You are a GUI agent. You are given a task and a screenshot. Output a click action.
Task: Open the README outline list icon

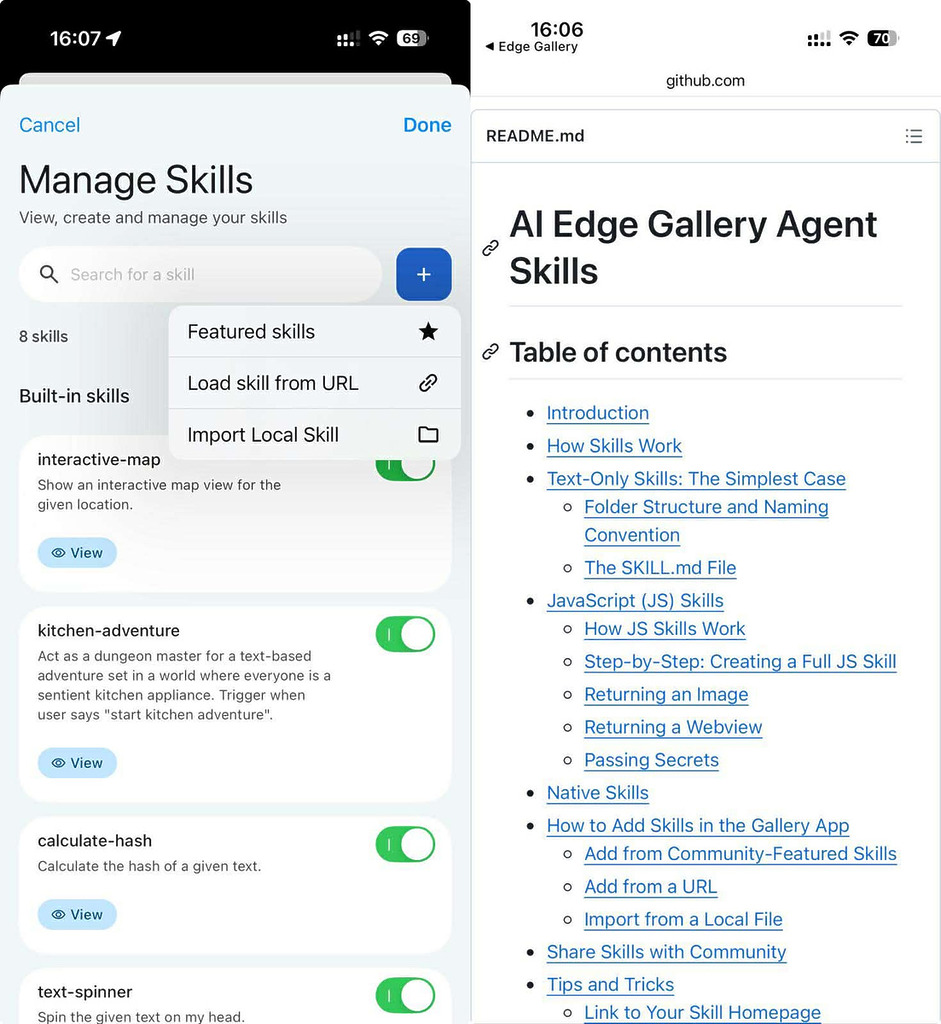pyautogui.click(x=913, y=136)
